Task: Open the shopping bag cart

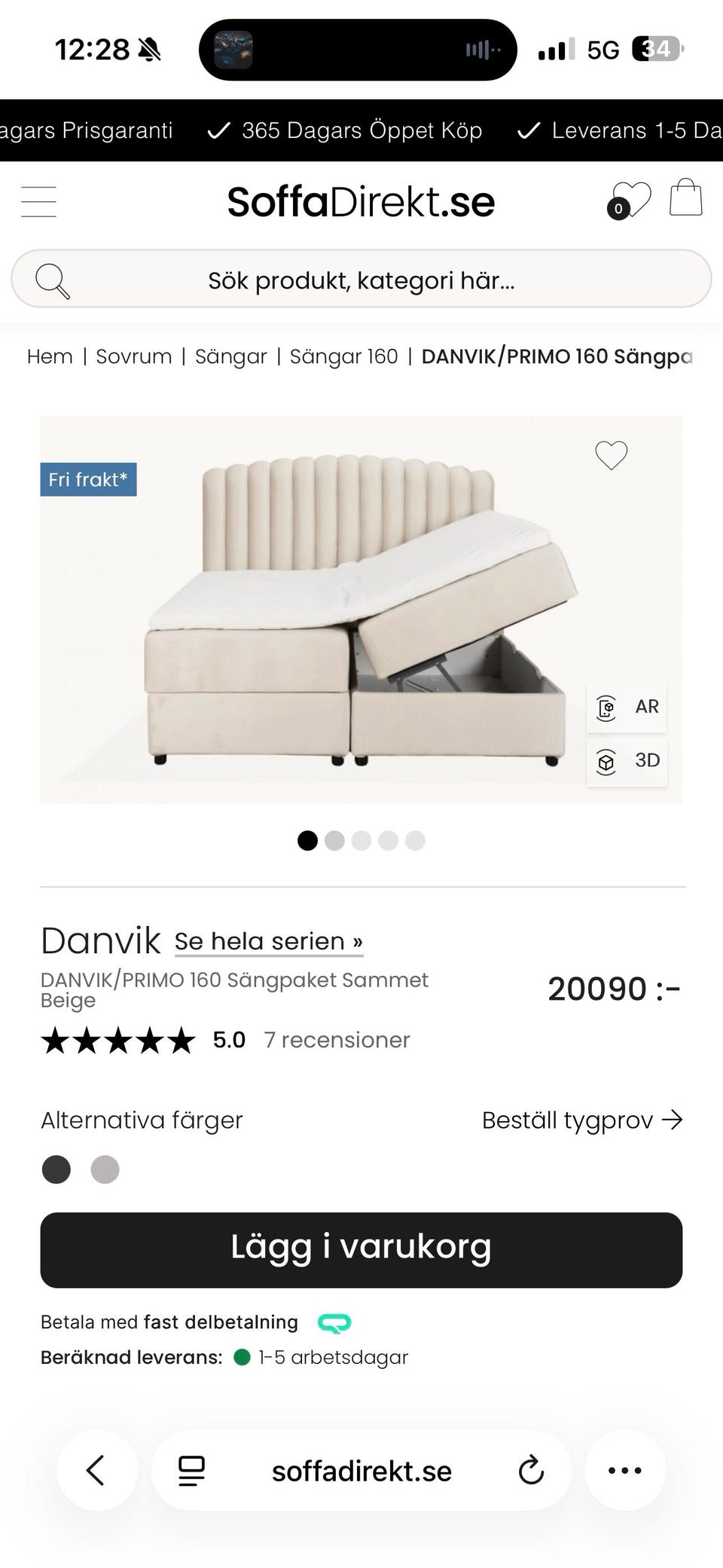Action: point(684,200)
